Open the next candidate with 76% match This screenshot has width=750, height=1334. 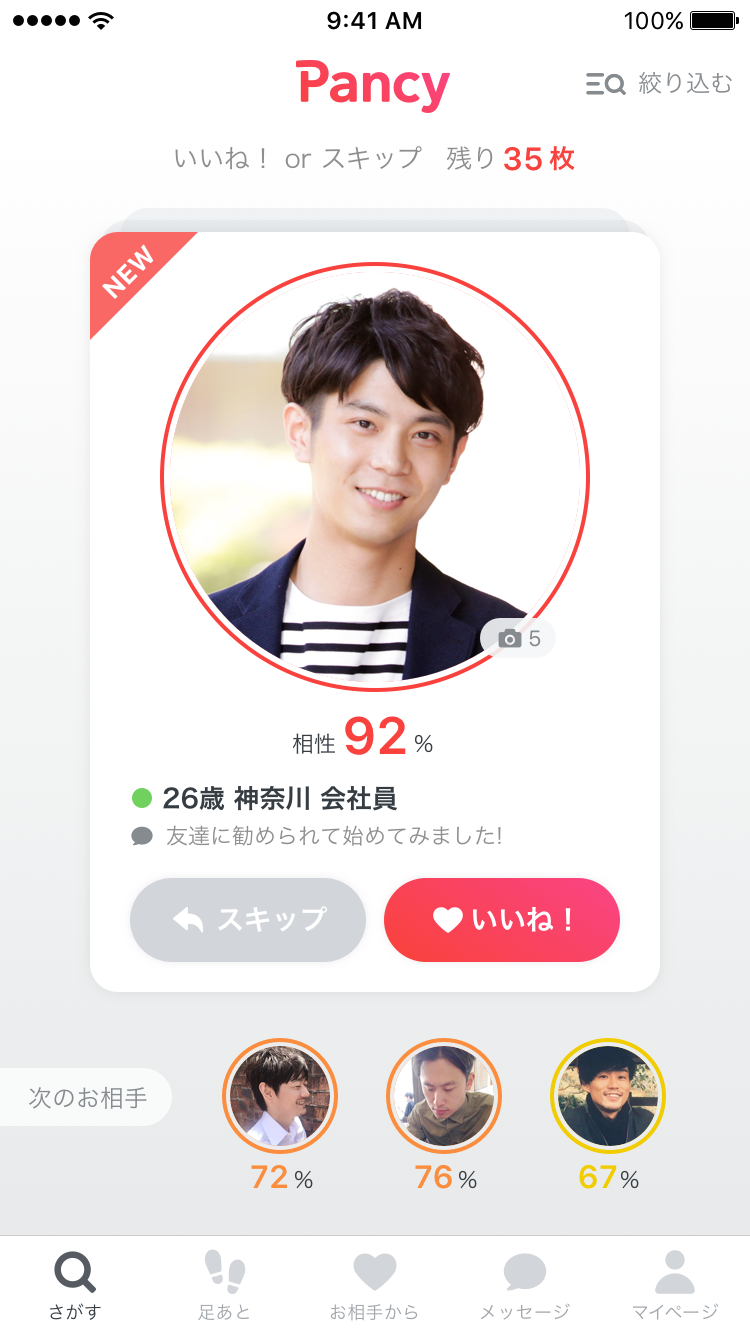pyautogui.click(x=444, y=1096)
